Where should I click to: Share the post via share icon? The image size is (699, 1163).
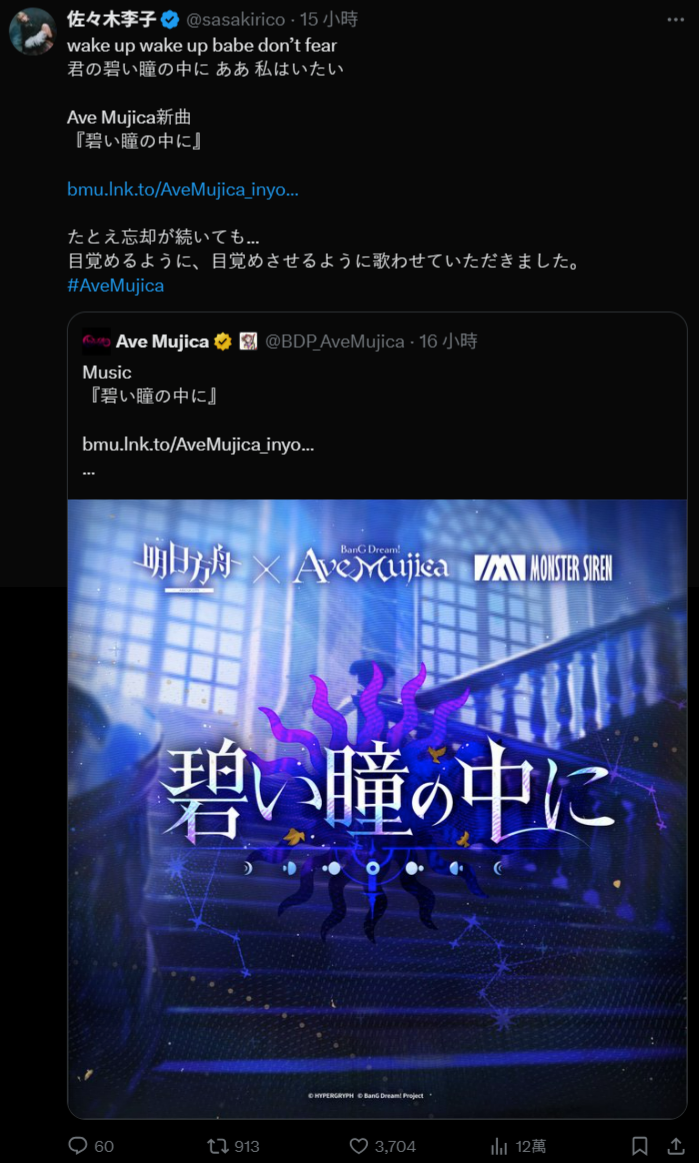pos(677,1146)
